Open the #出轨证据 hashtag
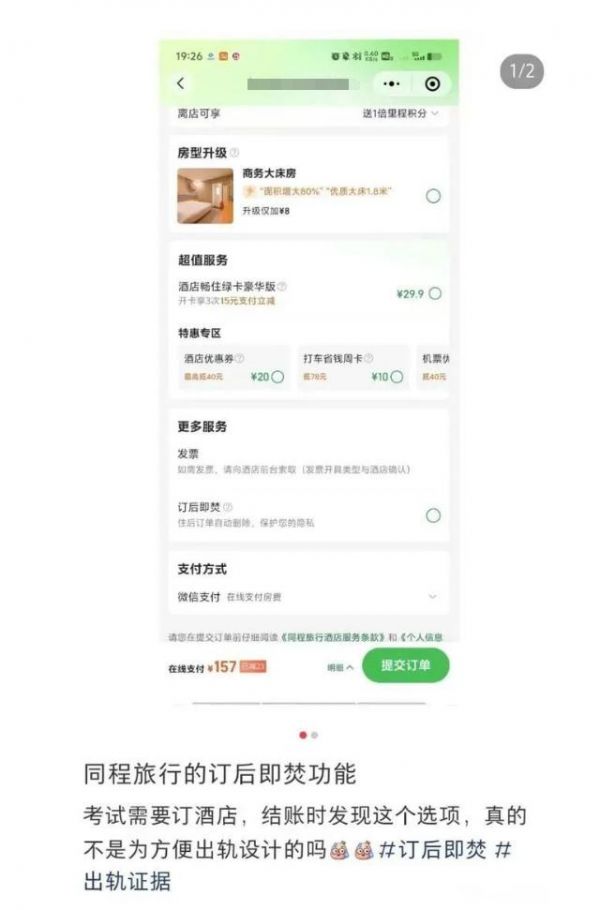Screen dimensions: 600x910 [128, 881]
